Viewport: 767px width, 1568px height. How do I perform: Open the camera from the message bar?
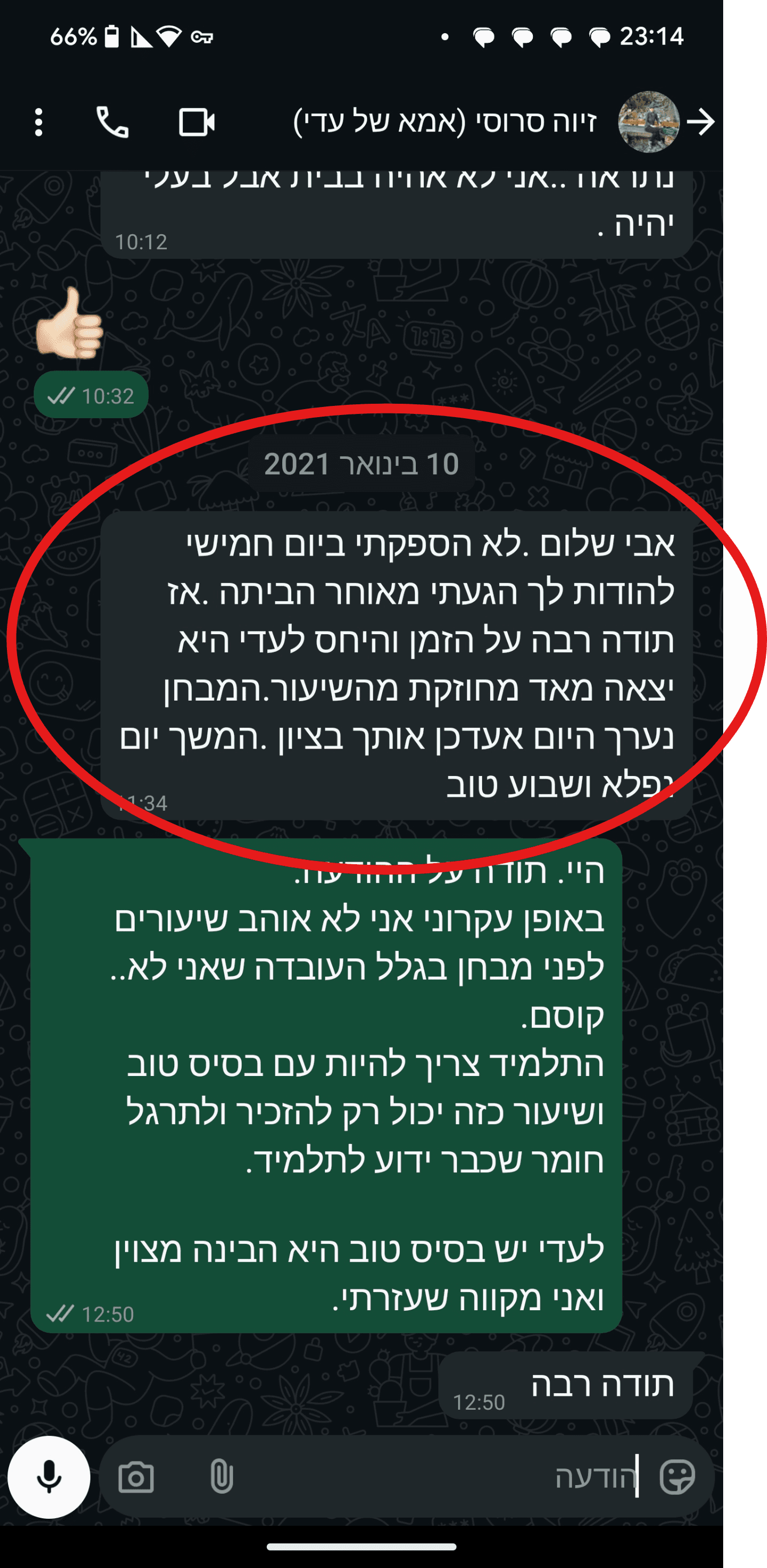(136, 1477)
